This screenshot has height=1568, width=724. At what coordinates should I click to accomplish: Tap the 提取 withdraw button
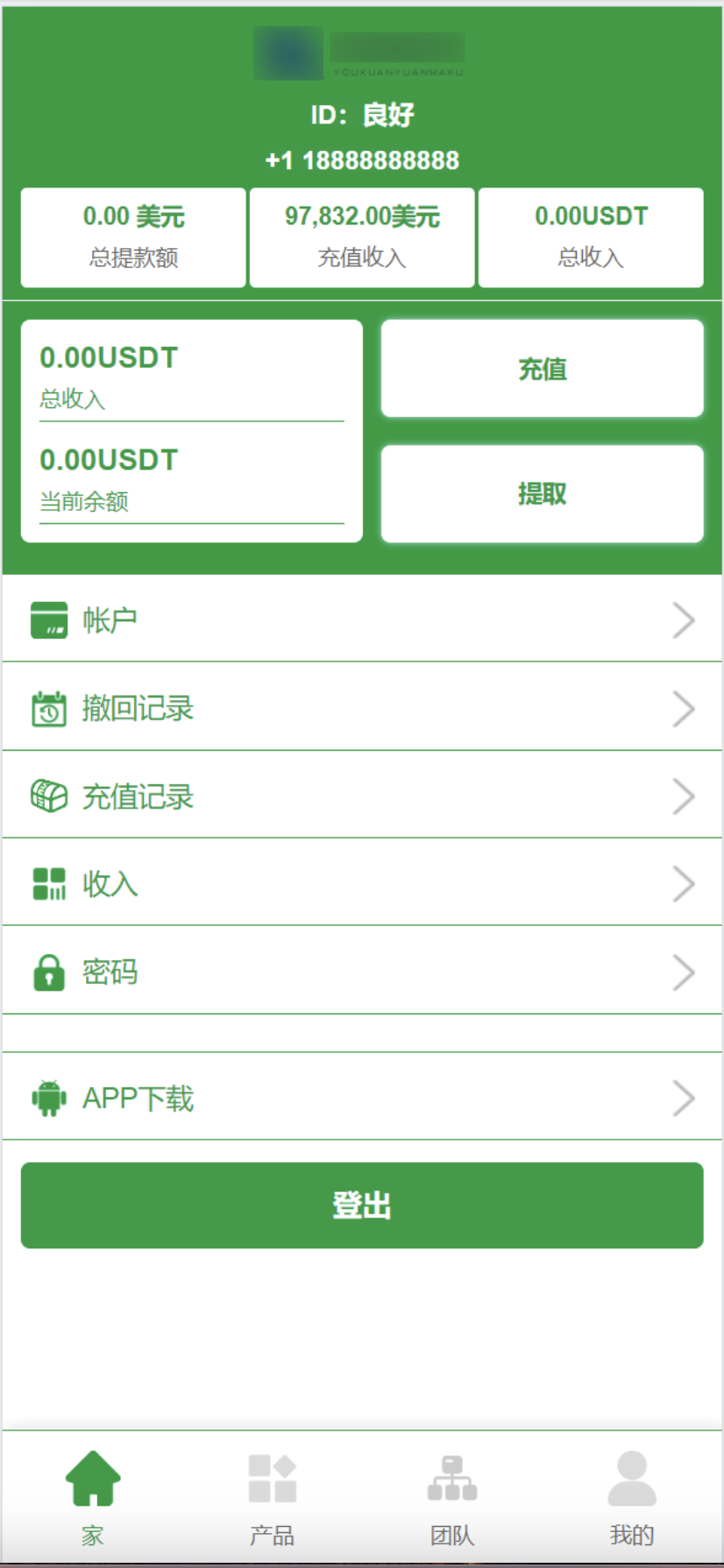[x=542, y=494]
